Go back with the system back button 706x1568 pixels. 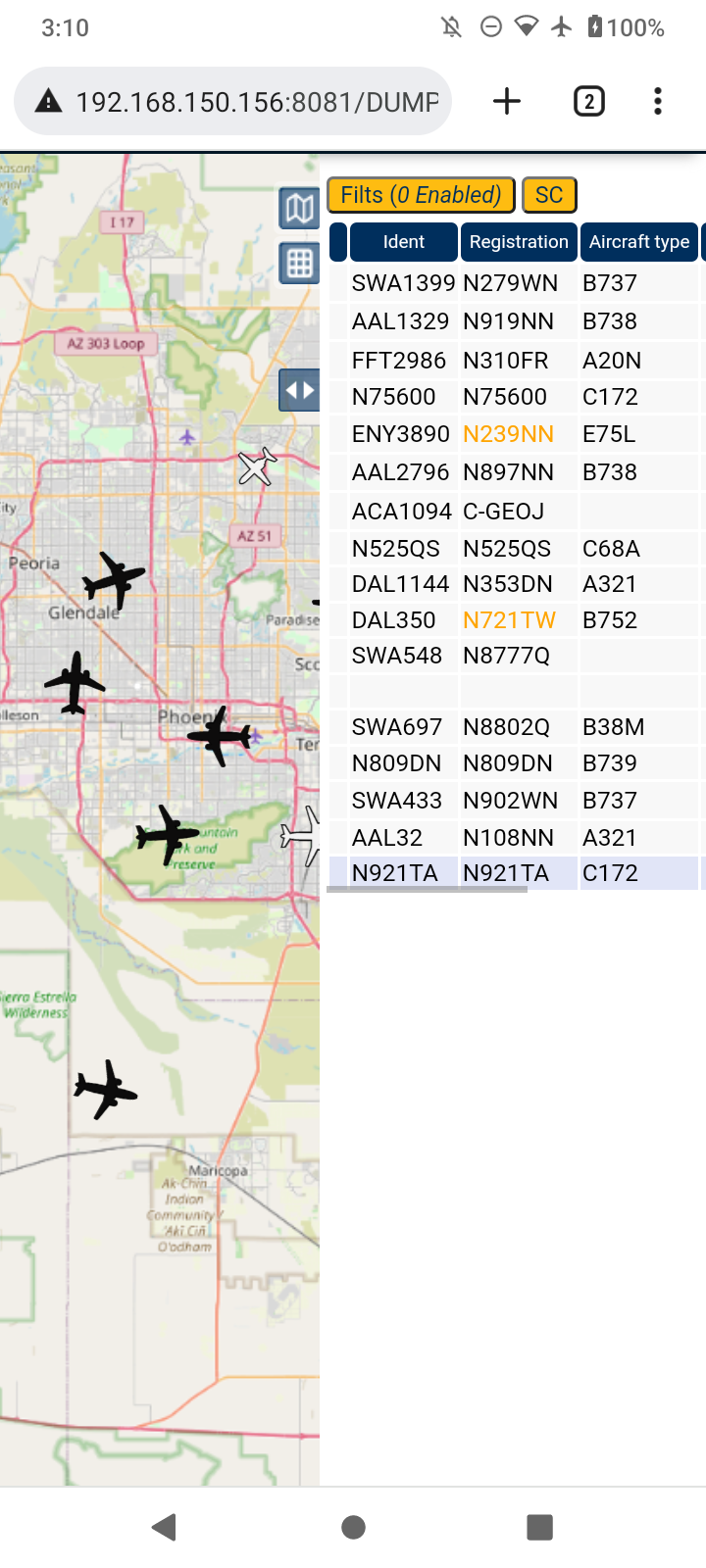coord(165,1526)
